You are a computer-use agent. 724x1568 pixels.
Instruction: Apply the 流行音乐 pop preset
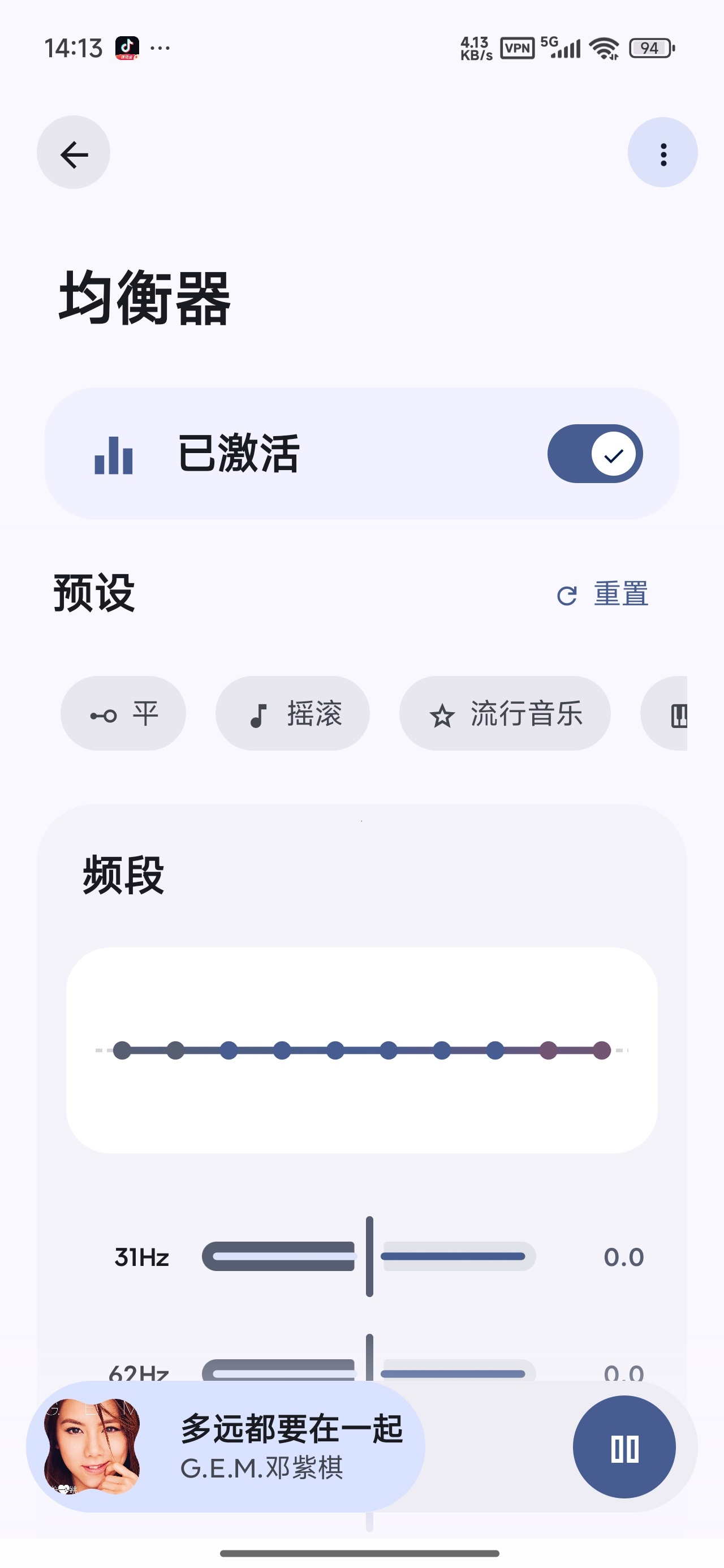point(505,713)
